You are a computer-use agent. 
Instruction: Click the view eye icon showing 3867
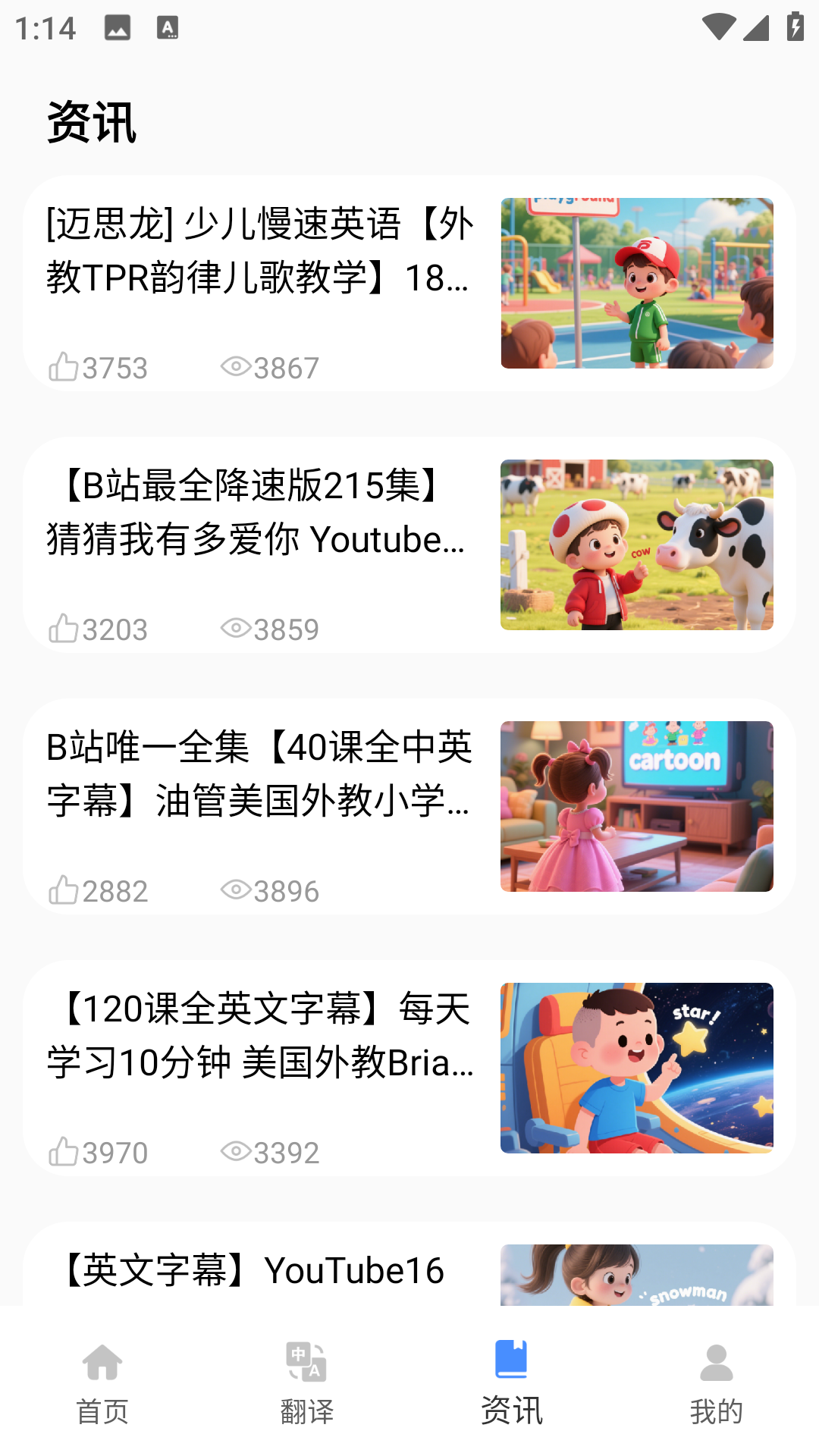coord(236,366)
